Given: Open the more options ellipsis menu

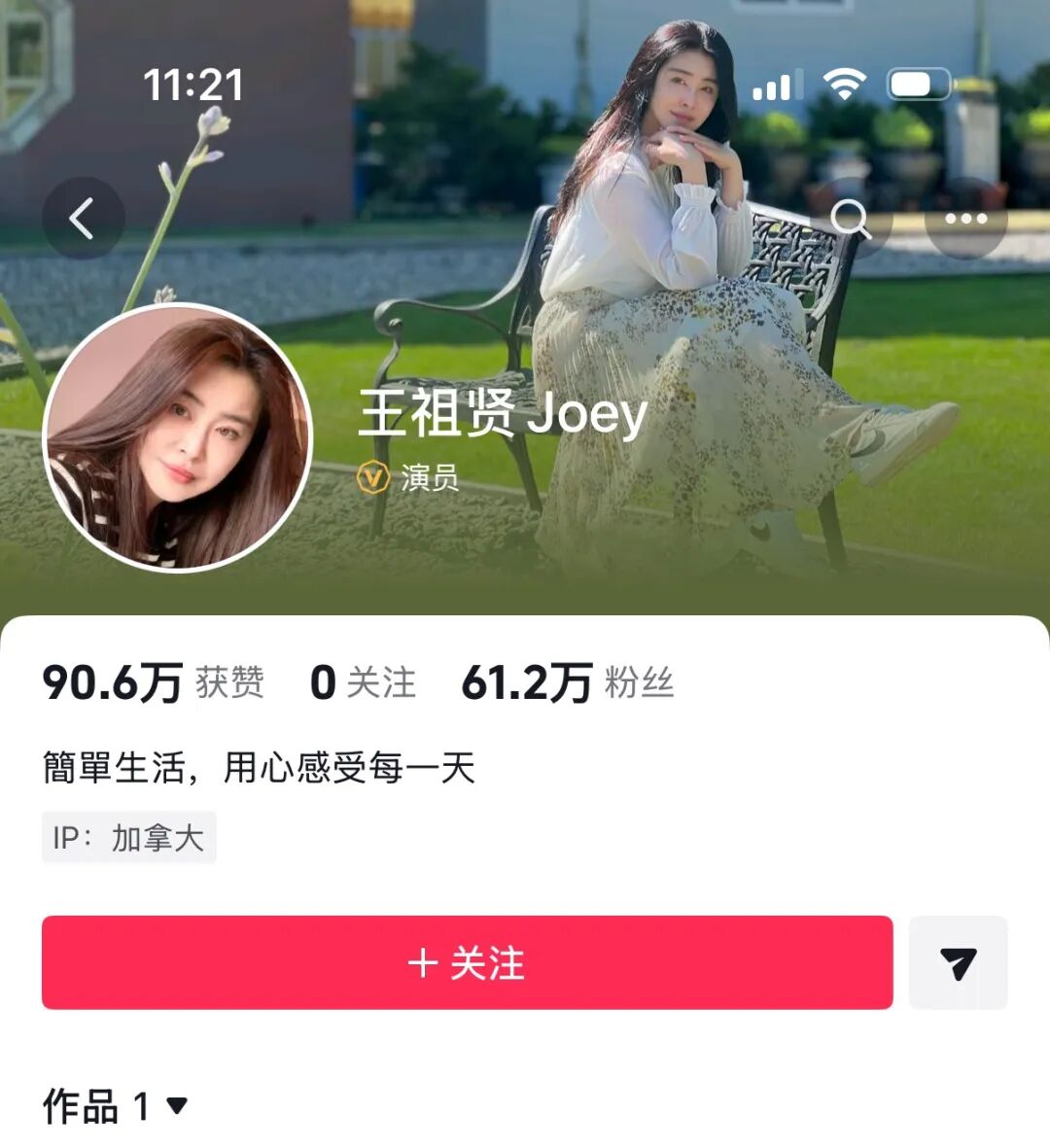Looking at the screenshot, I should tap(966, 219).
